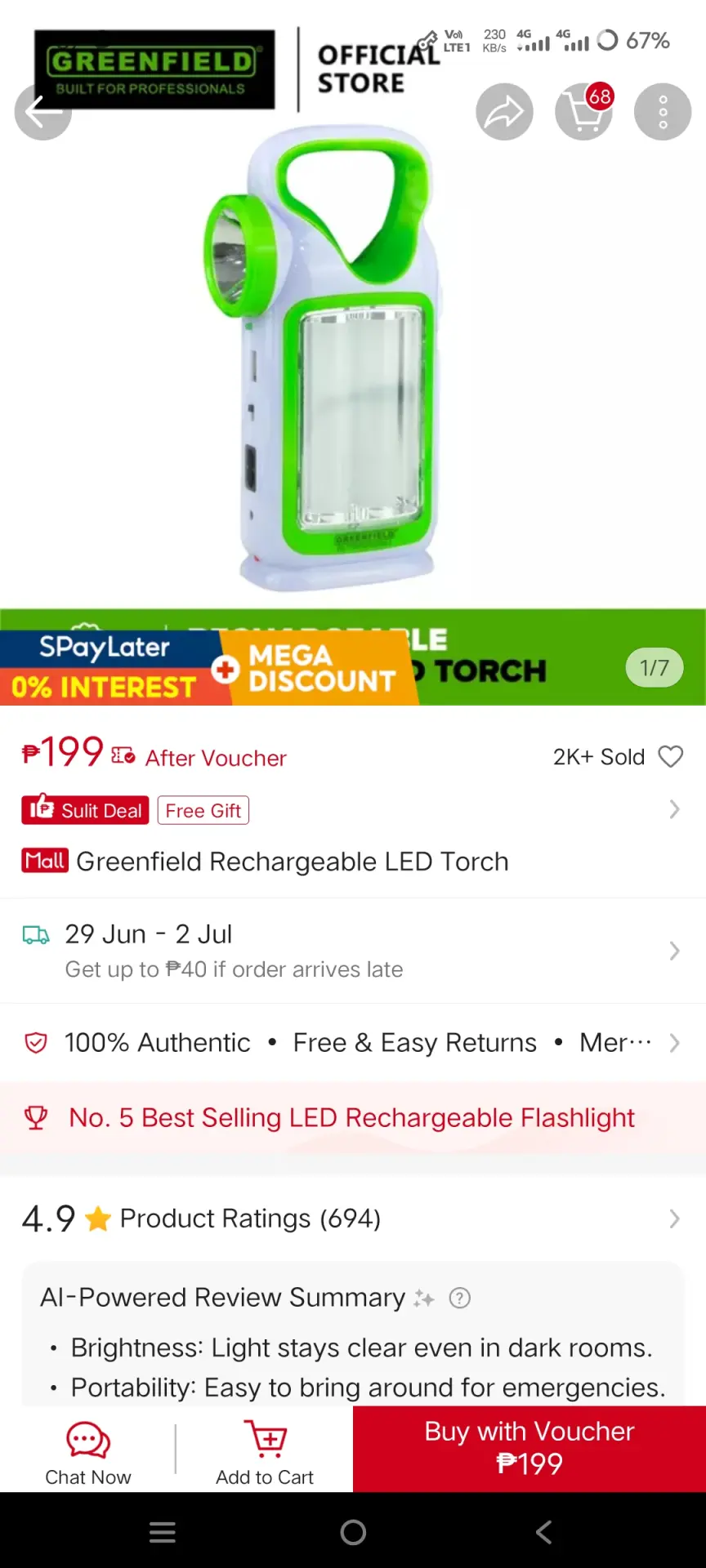The height and width of the screenshot is (1568, 706).
Task: Open the shopping cart with 68 items
Action: coord(584,112)
